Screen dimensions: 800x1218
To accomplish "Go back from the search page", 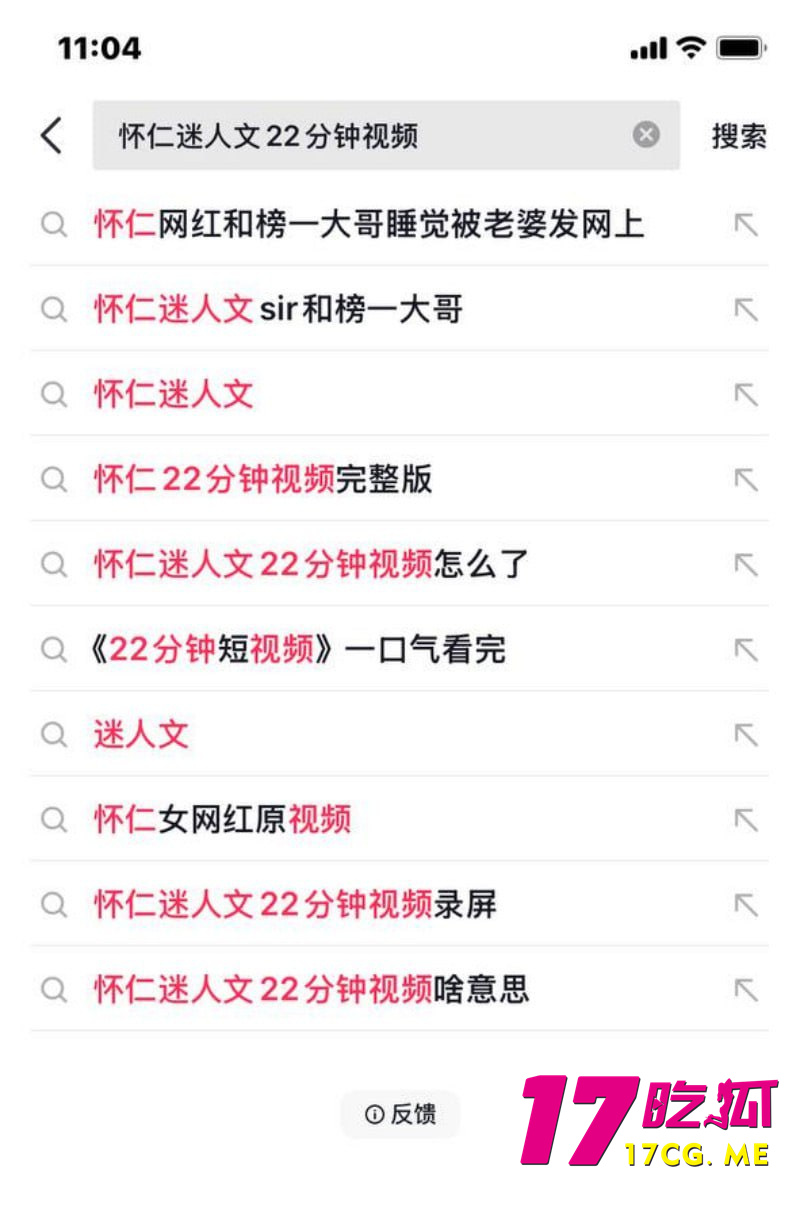I will click(x=52, y=135).
